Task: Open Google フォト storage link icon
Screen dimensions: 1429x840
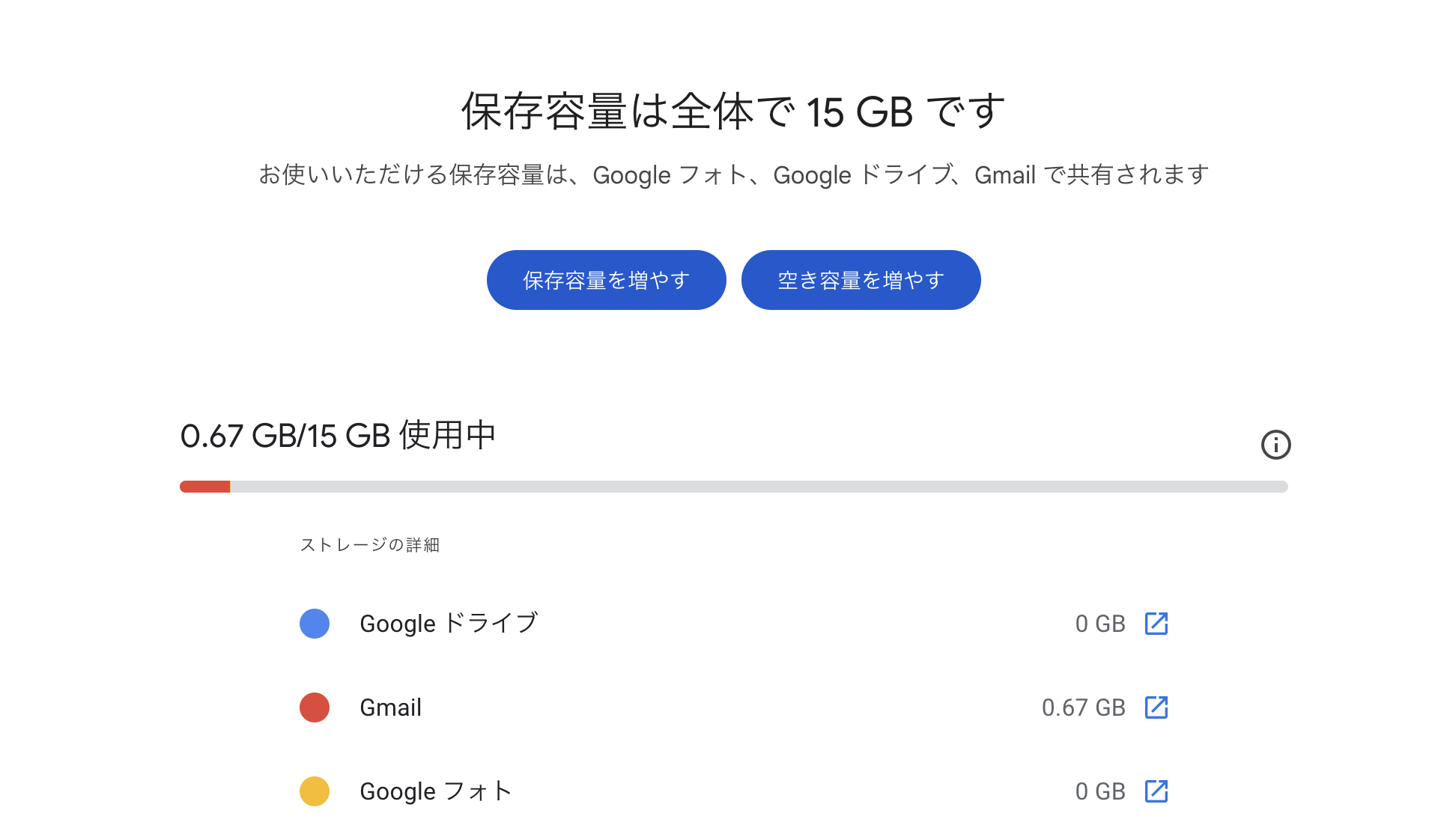Action: click(1156, 791)
